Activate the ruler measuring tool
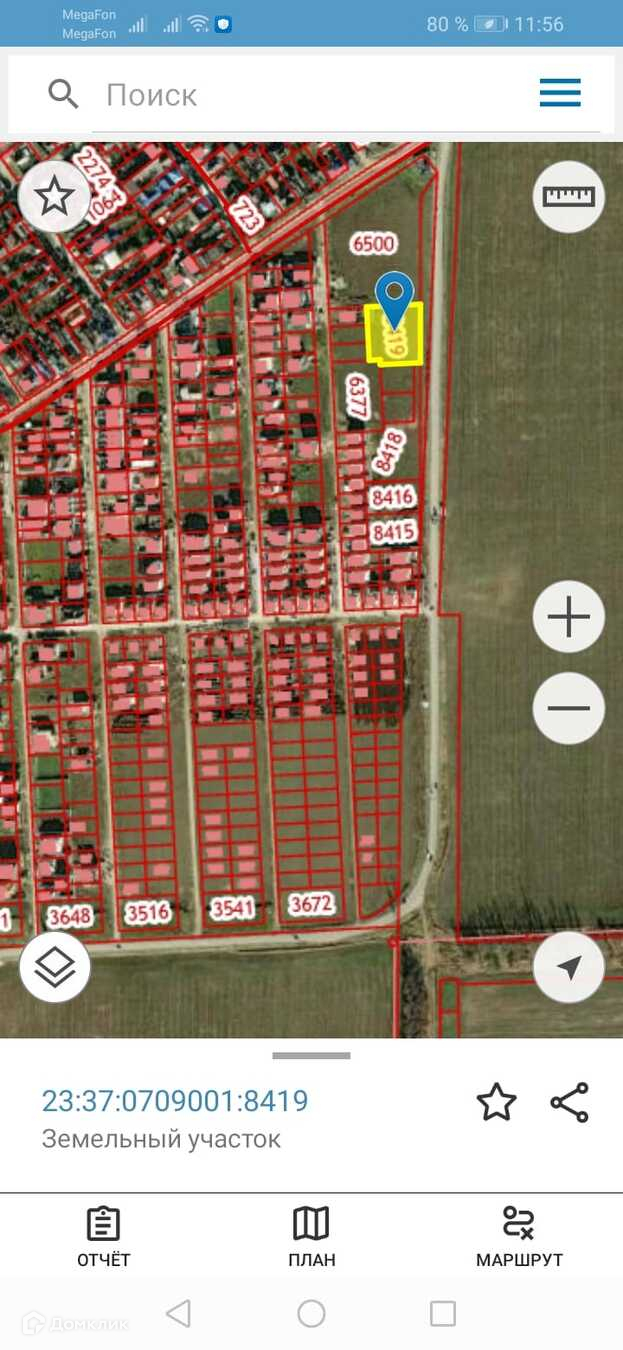This screenshot has height=1350, width=623. 568,197
